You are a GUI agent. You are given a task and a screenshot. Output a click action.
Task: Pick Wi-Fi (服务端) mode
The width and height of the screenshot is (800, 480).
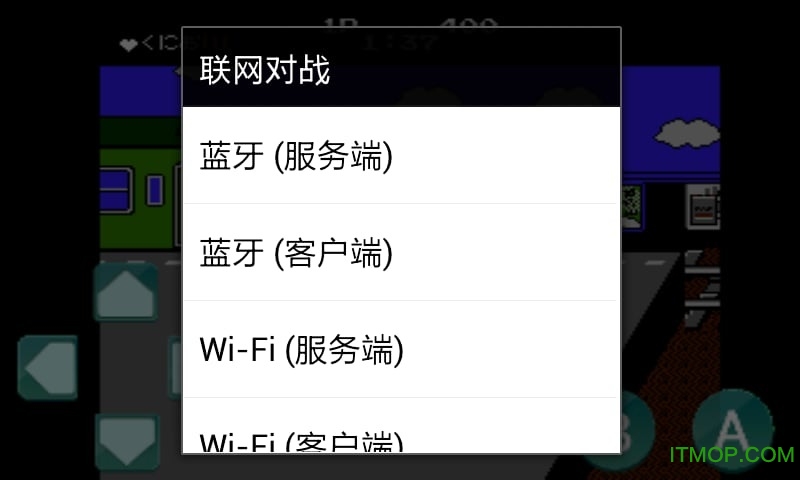pos(400,349)
